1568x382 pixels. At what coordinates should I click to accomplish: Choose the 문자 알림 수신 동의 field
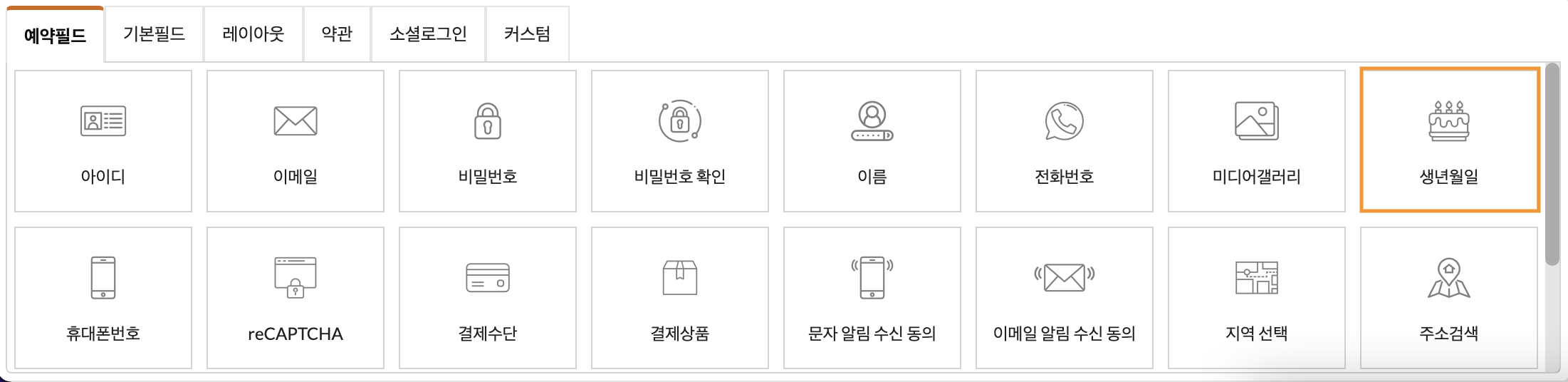872,298
